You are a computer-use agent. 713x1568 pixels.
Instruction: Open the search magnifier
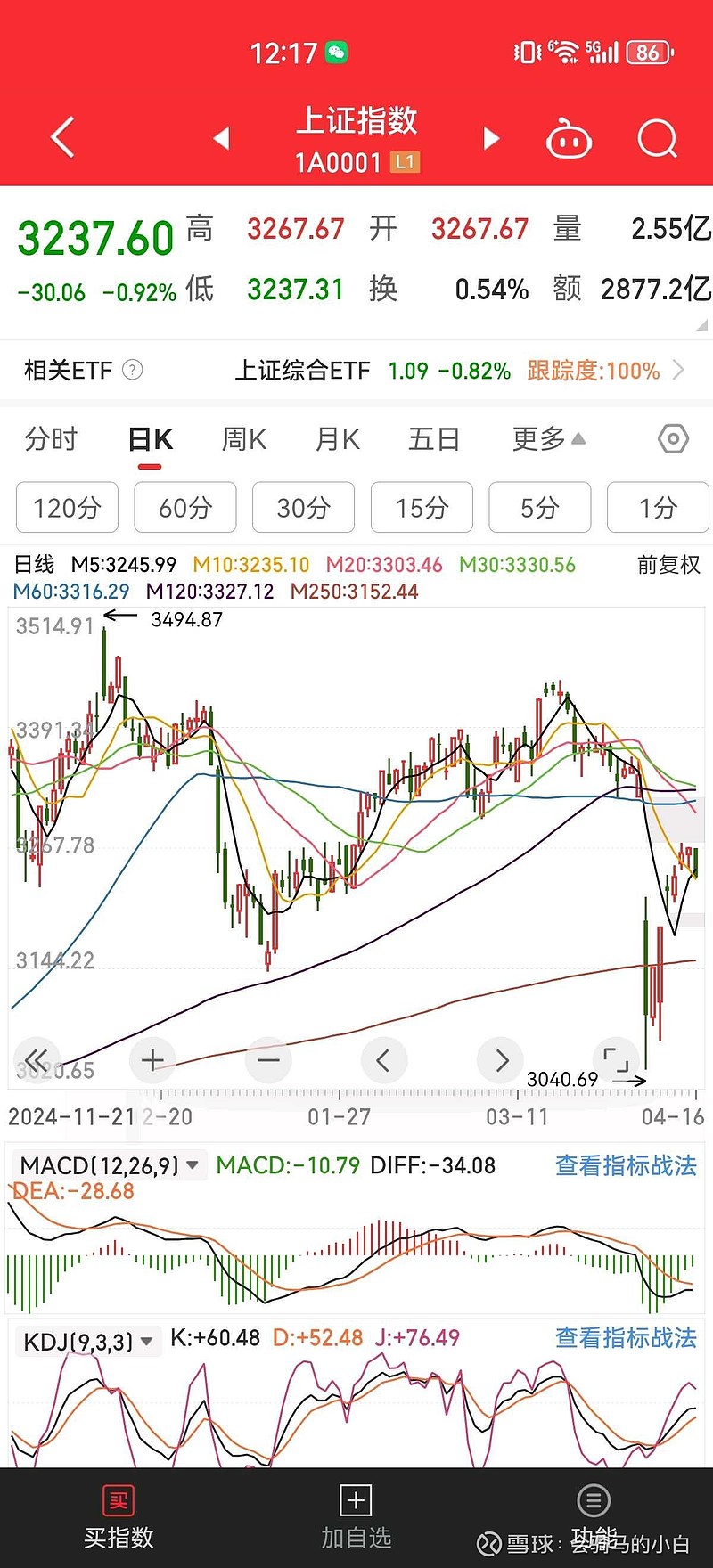pyautogui.click(x=658, y=138)
